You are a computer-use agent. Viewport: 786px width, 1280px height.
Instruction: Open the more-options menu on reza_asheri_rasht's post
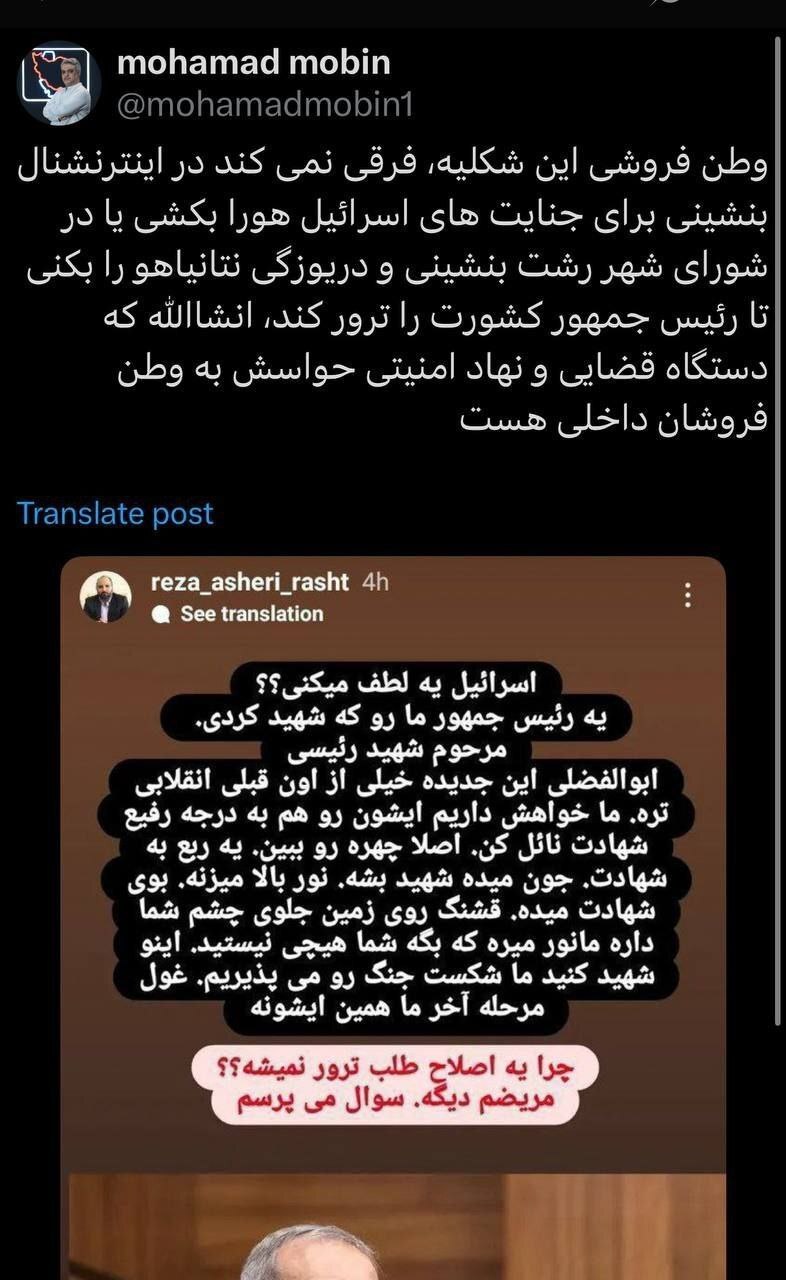click(686, 594)
